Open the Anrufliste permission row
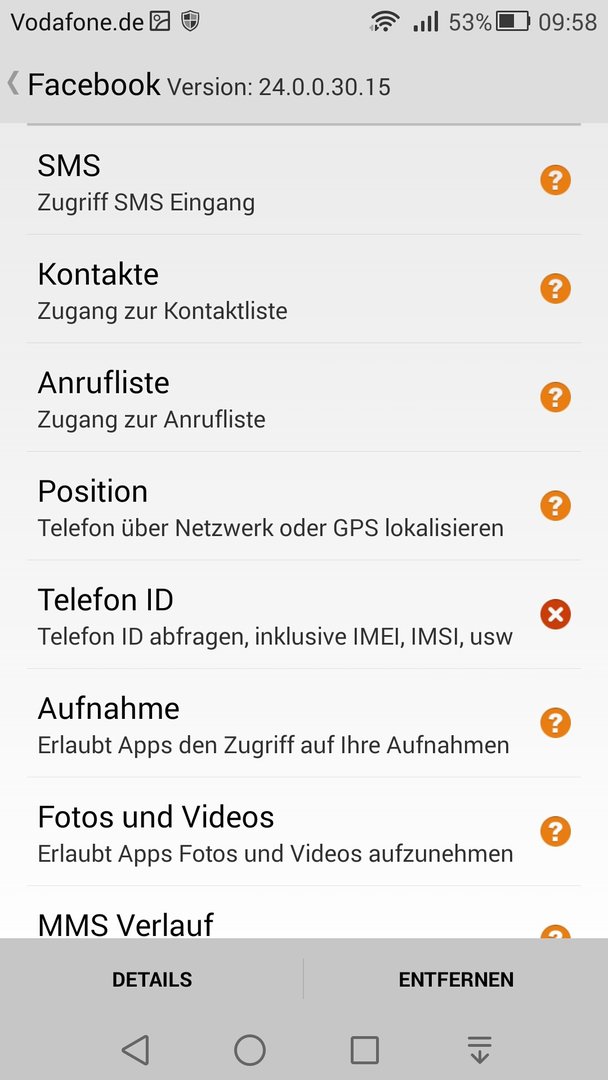Viewport: 608px width, 1080px height. click(304, 397)
